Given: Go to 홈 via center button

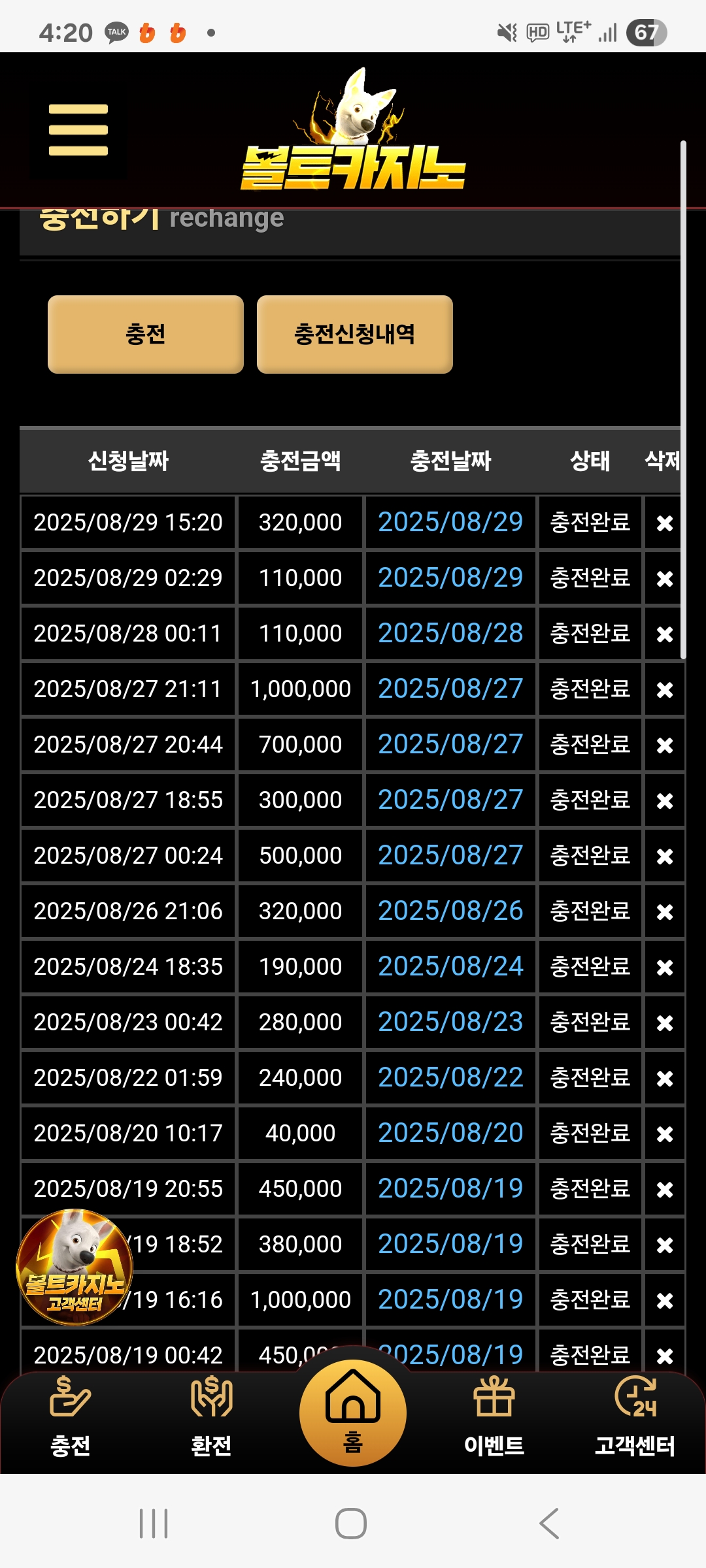Looking at the screenshot, I should click(353, 1413).
